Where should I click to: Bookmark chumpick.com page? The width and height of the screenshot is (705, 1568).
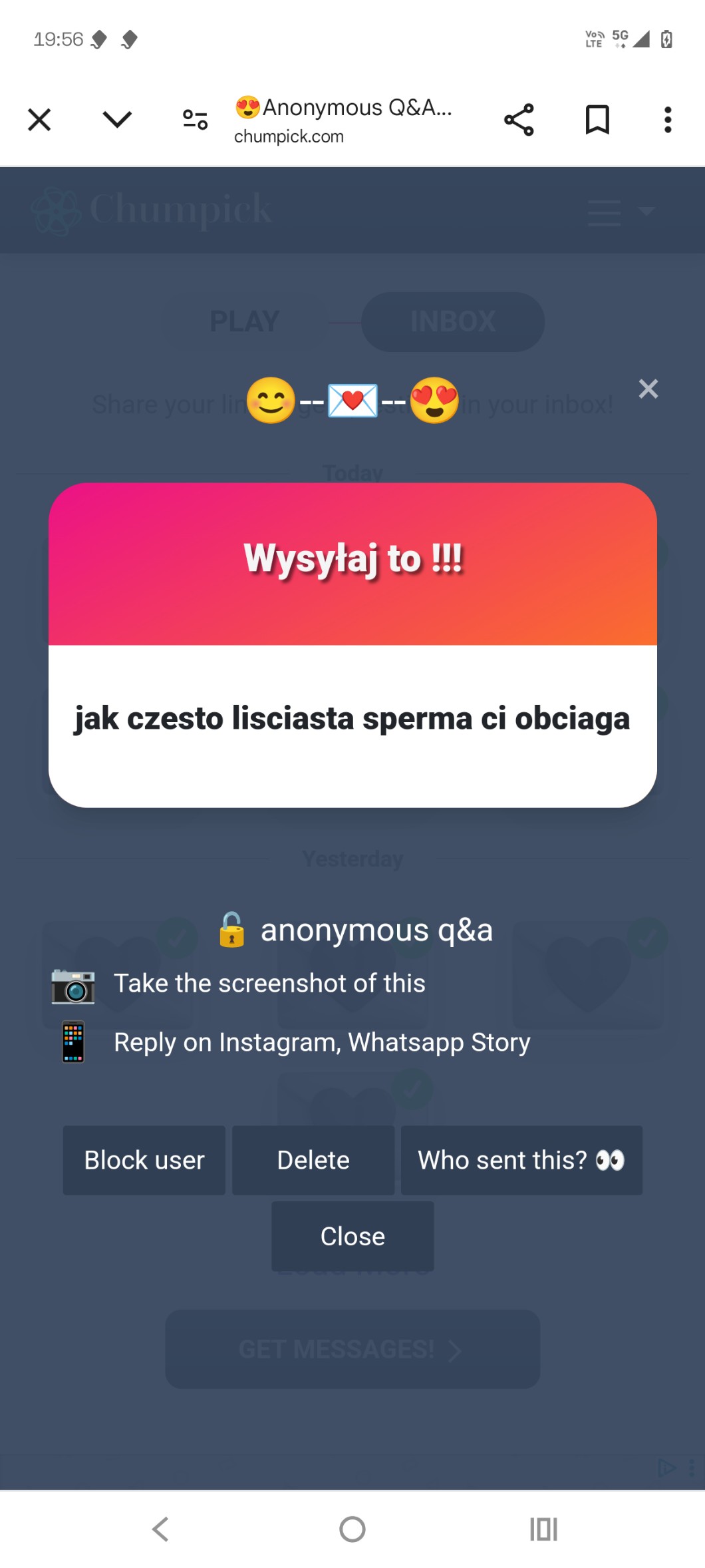(x=597, y=120)
